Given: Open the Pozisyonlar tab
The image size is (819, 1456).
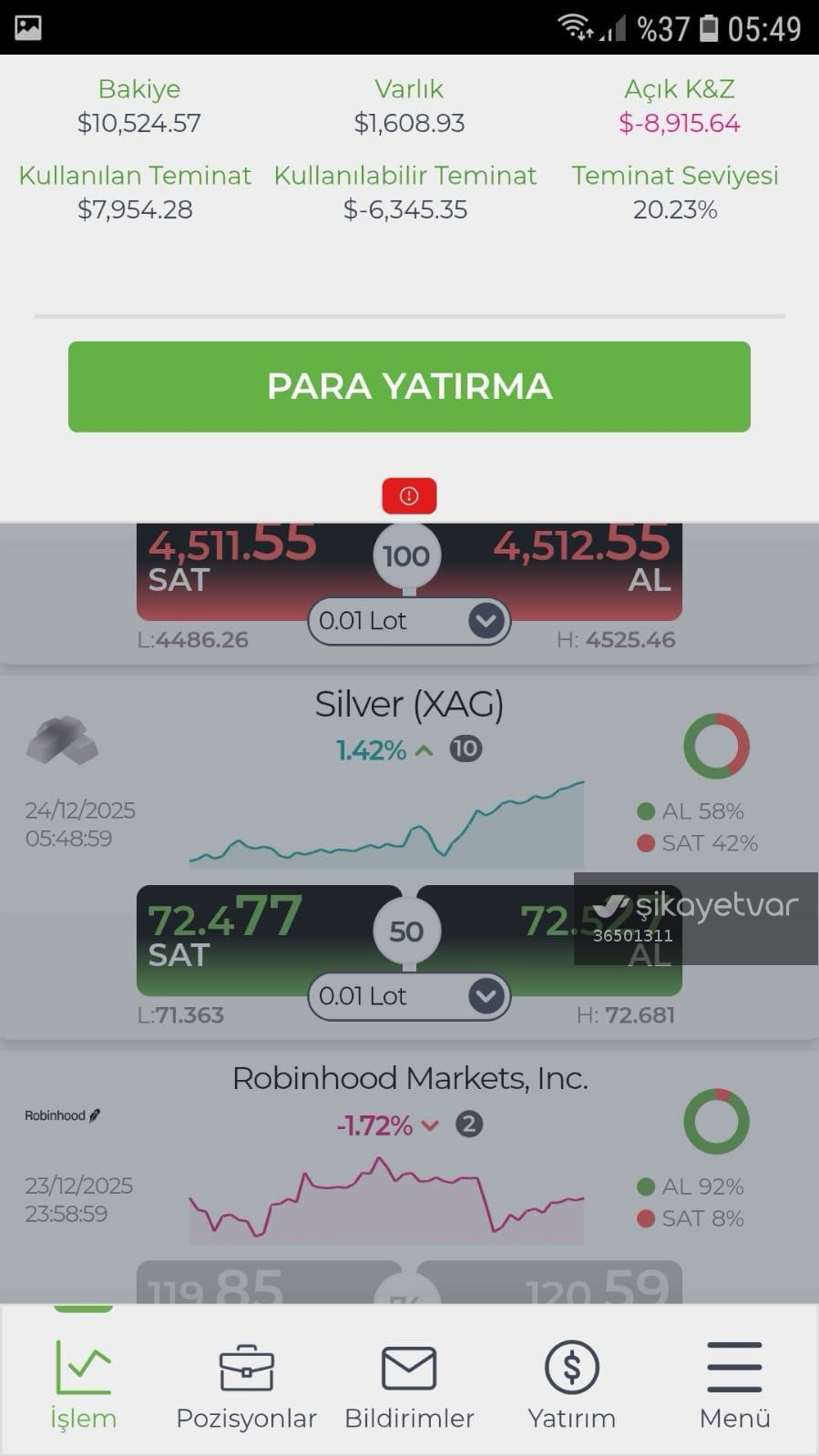Looking at the screenshot, I should [246, 1384].
